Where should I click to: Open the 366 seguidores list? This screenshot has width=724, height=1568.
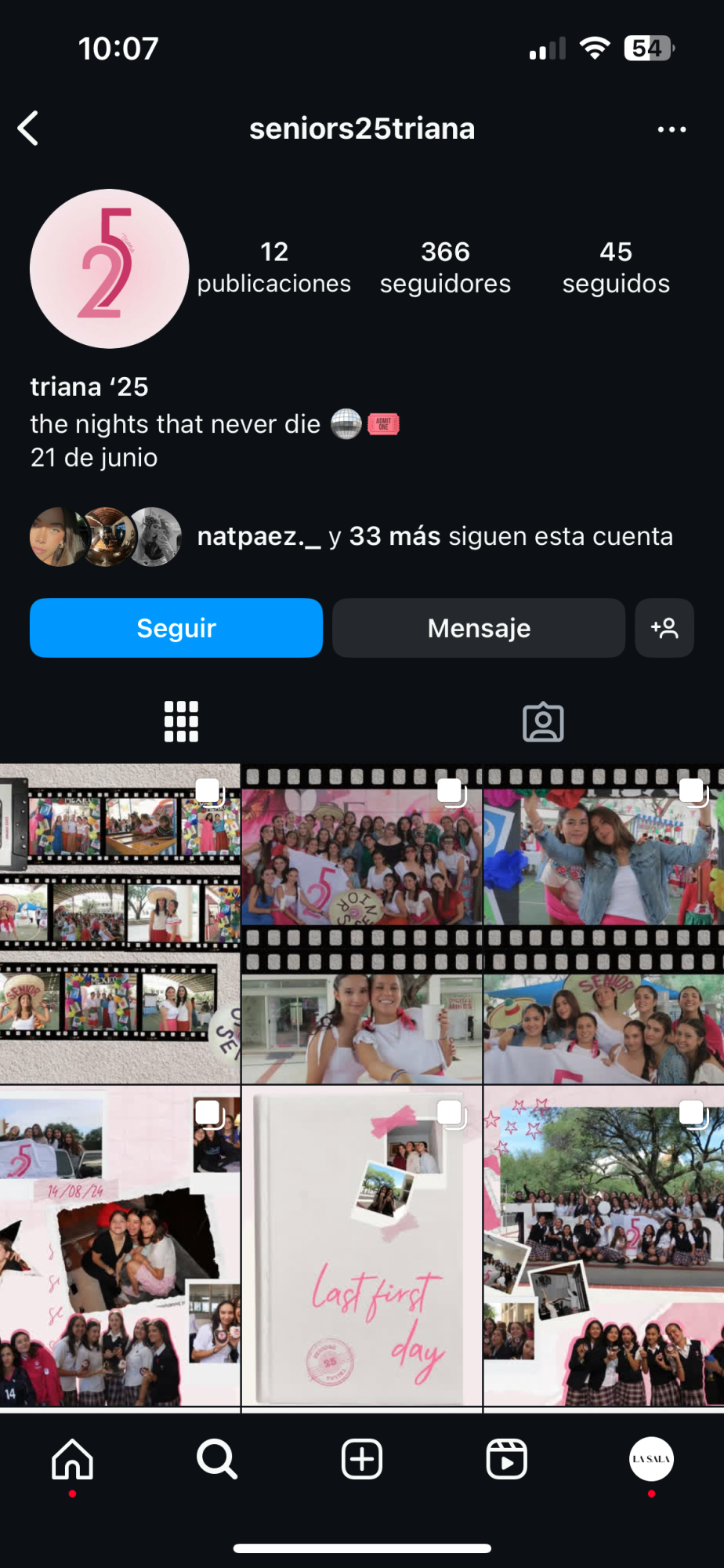pos(445,267)
